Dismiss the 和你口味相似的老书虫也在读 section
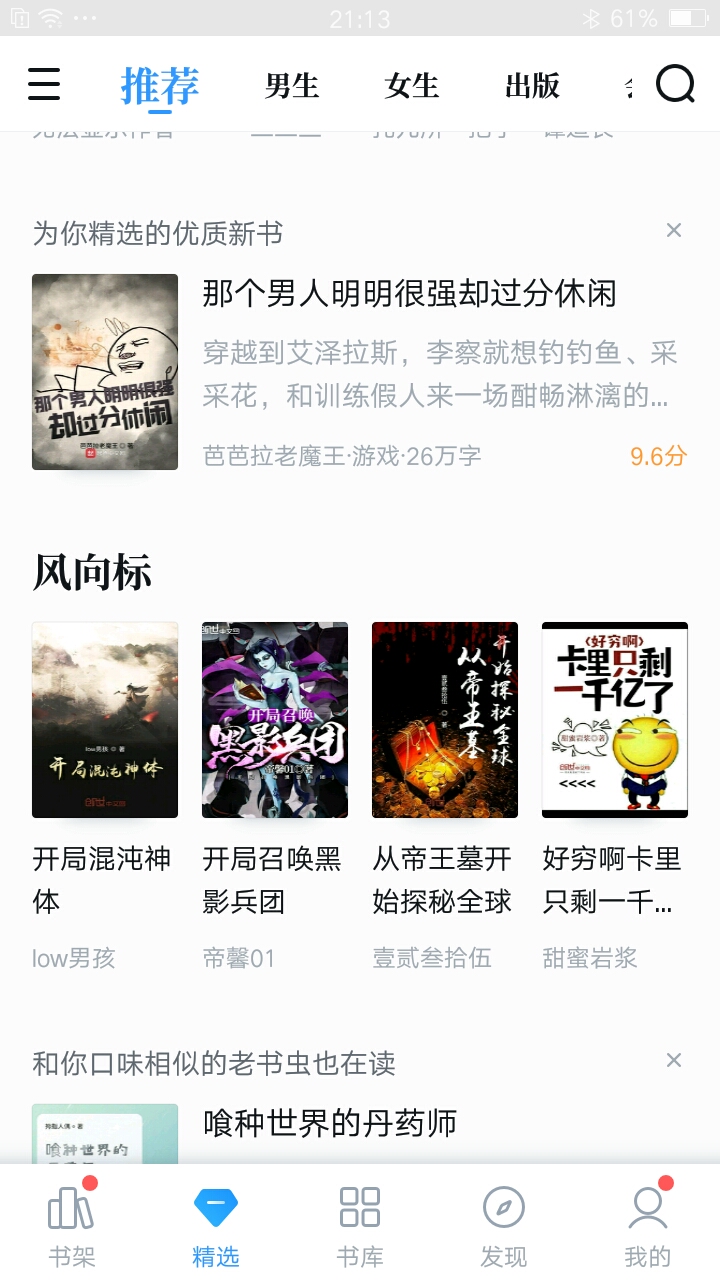 tap(674, 1060)
